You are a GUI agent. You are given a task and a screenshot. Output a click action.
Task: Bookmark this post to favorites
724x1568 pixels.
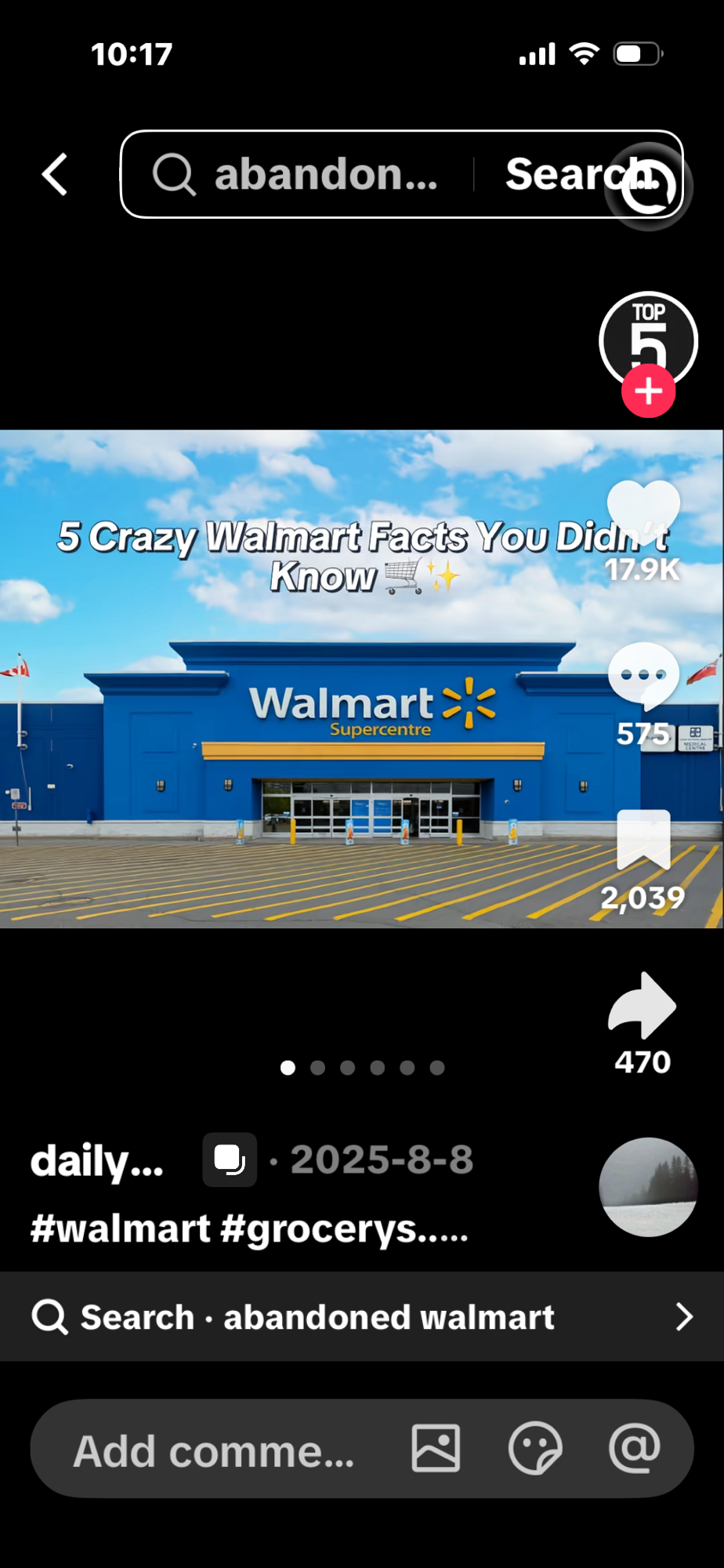pyautogui.click(x=643, y=840)
